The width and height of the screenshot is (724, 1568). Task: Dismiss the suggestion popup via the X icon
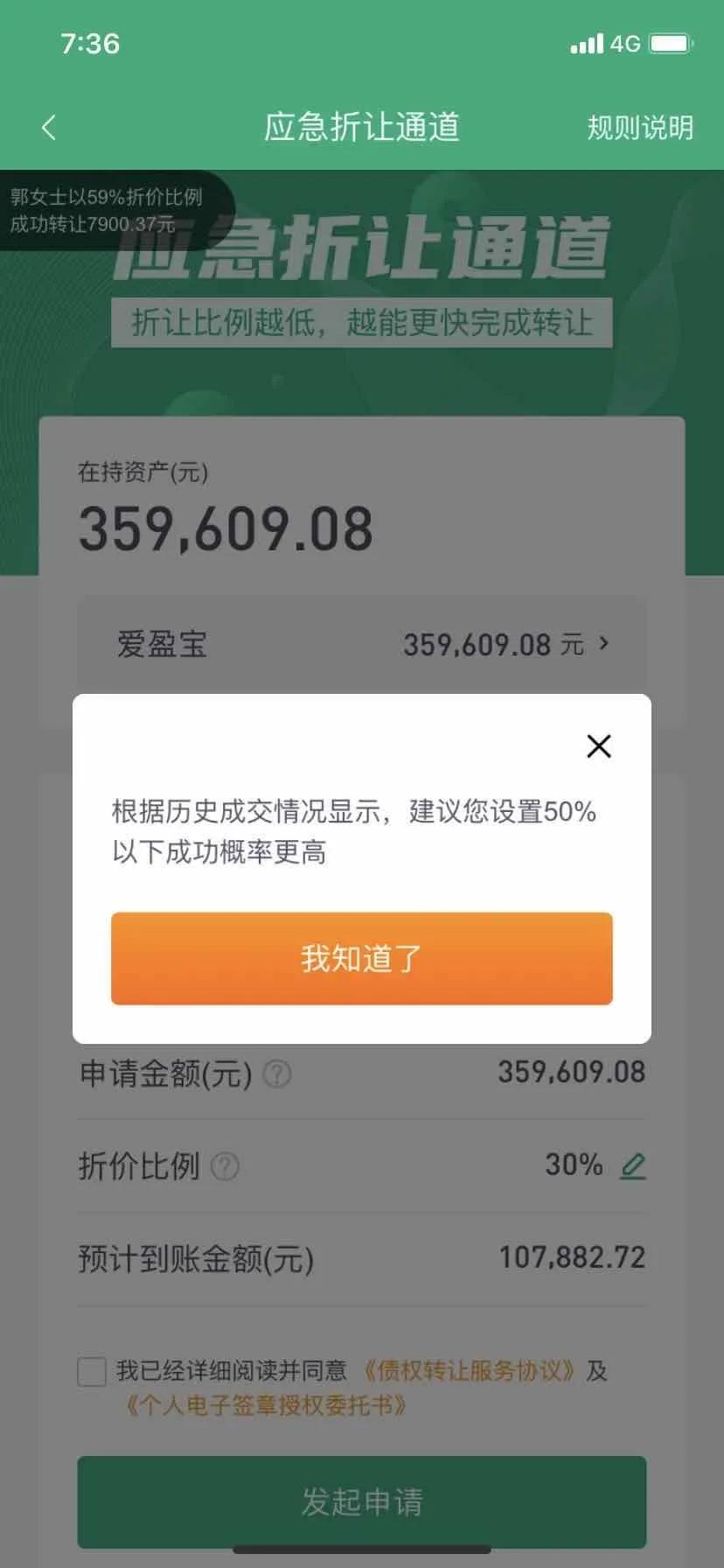tap(598, 746)
